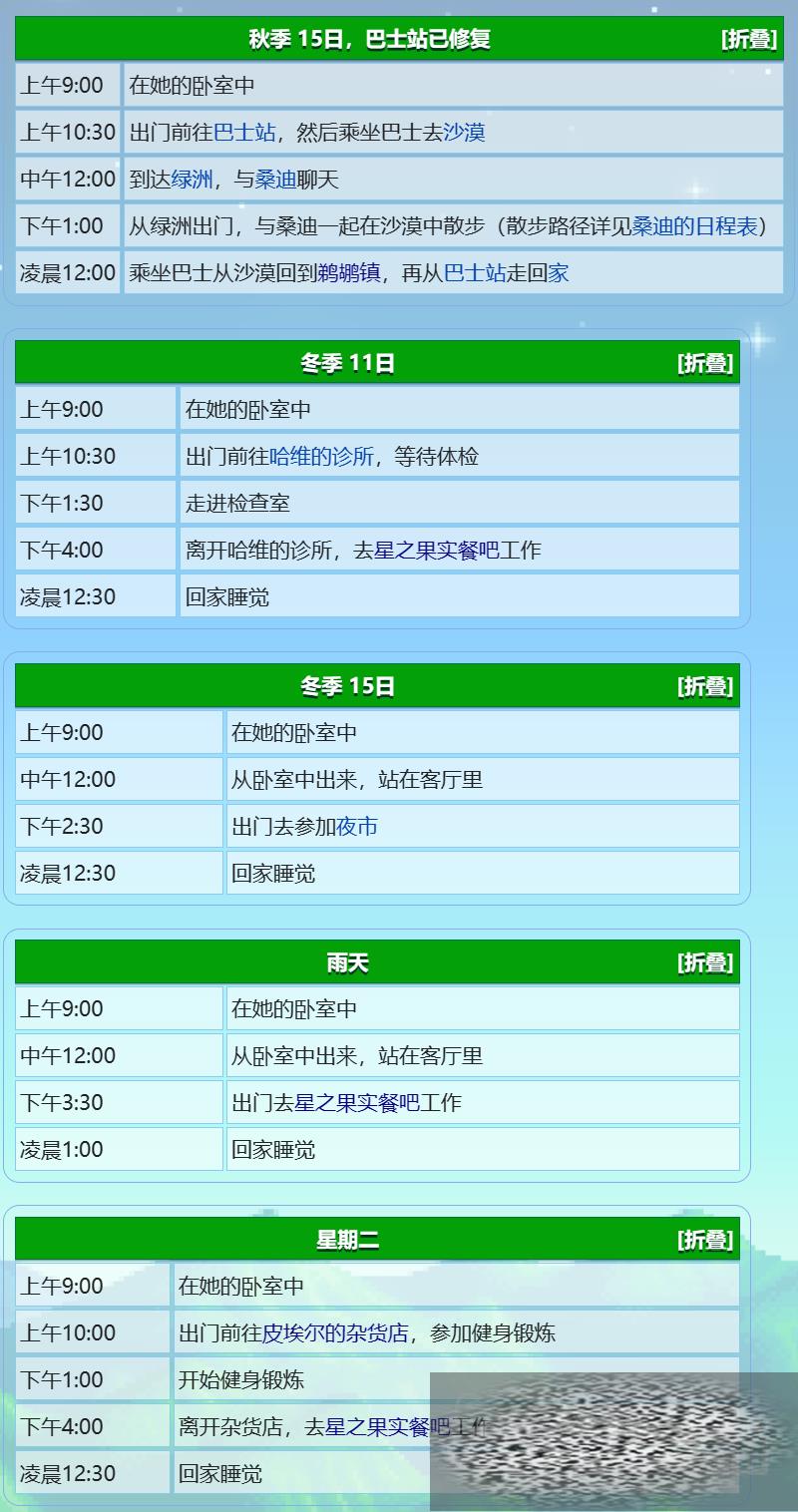Collapse the 秋季 15日 schedule table
798x1512 pixels.
748,39
